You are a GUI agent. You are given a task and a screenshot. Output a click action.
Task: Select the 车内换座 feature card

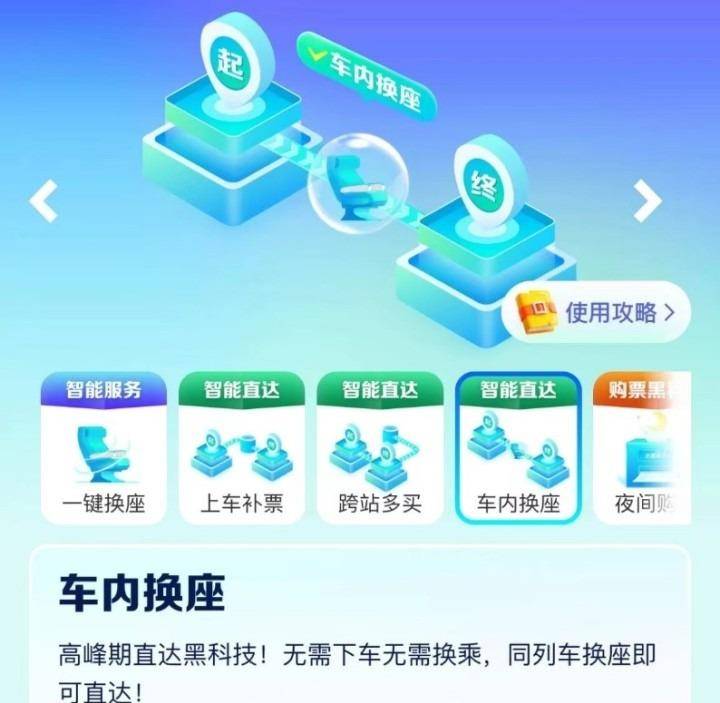[x=517, y=448]
